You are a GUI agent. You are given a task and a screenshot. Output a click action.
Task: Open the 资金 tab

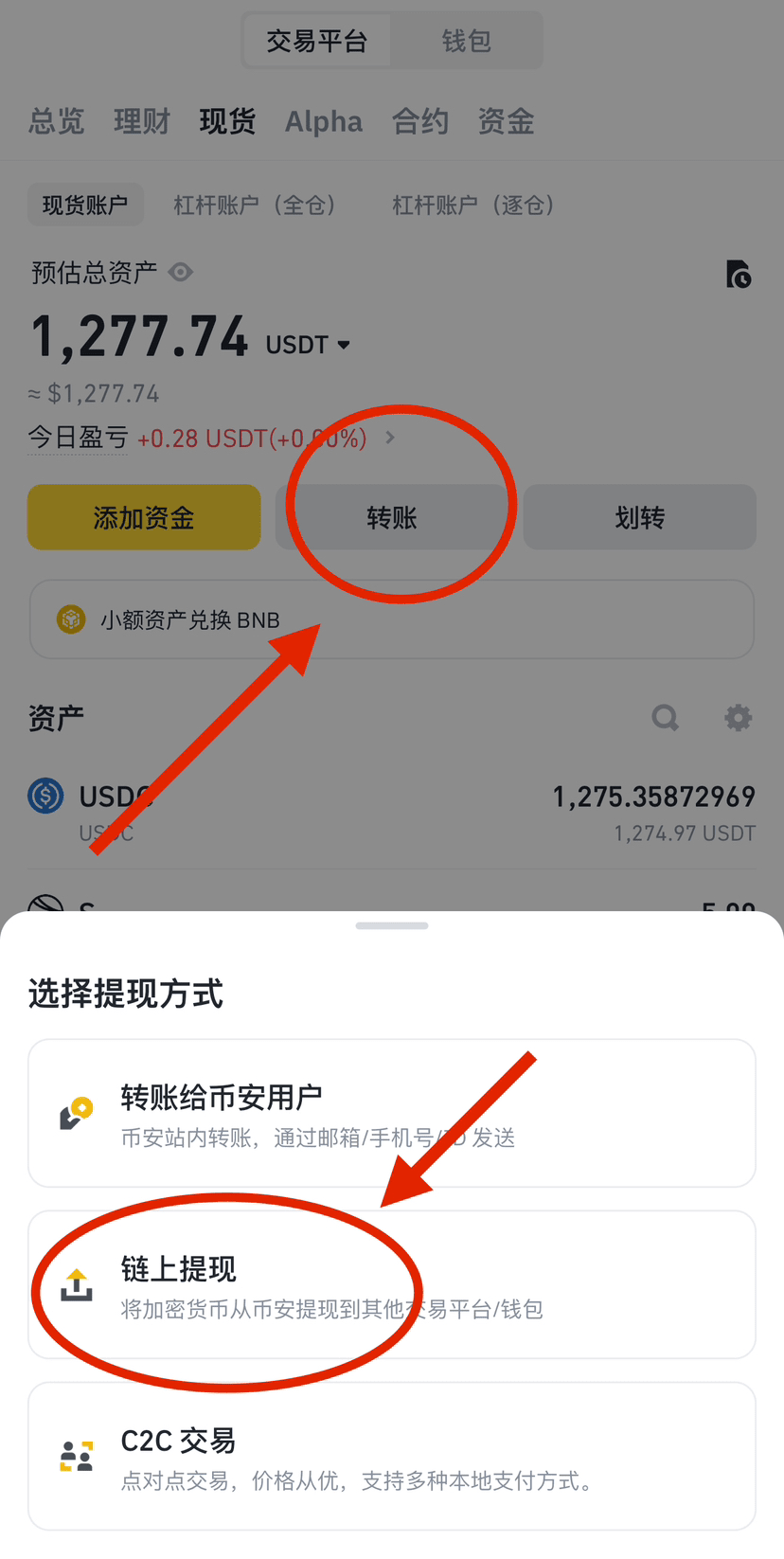pyautogui.click(x=506, y=121)
